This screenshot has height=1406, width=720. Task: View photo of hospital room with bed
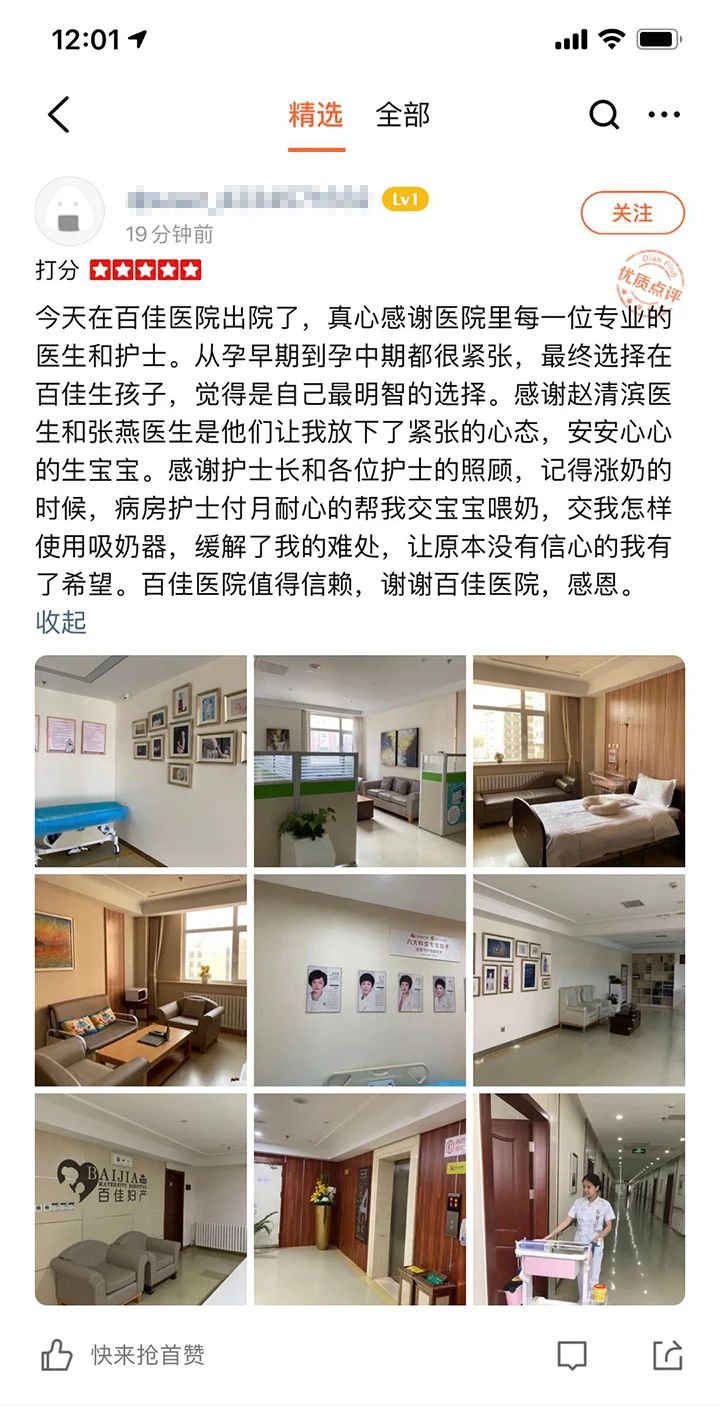[579, 761]
